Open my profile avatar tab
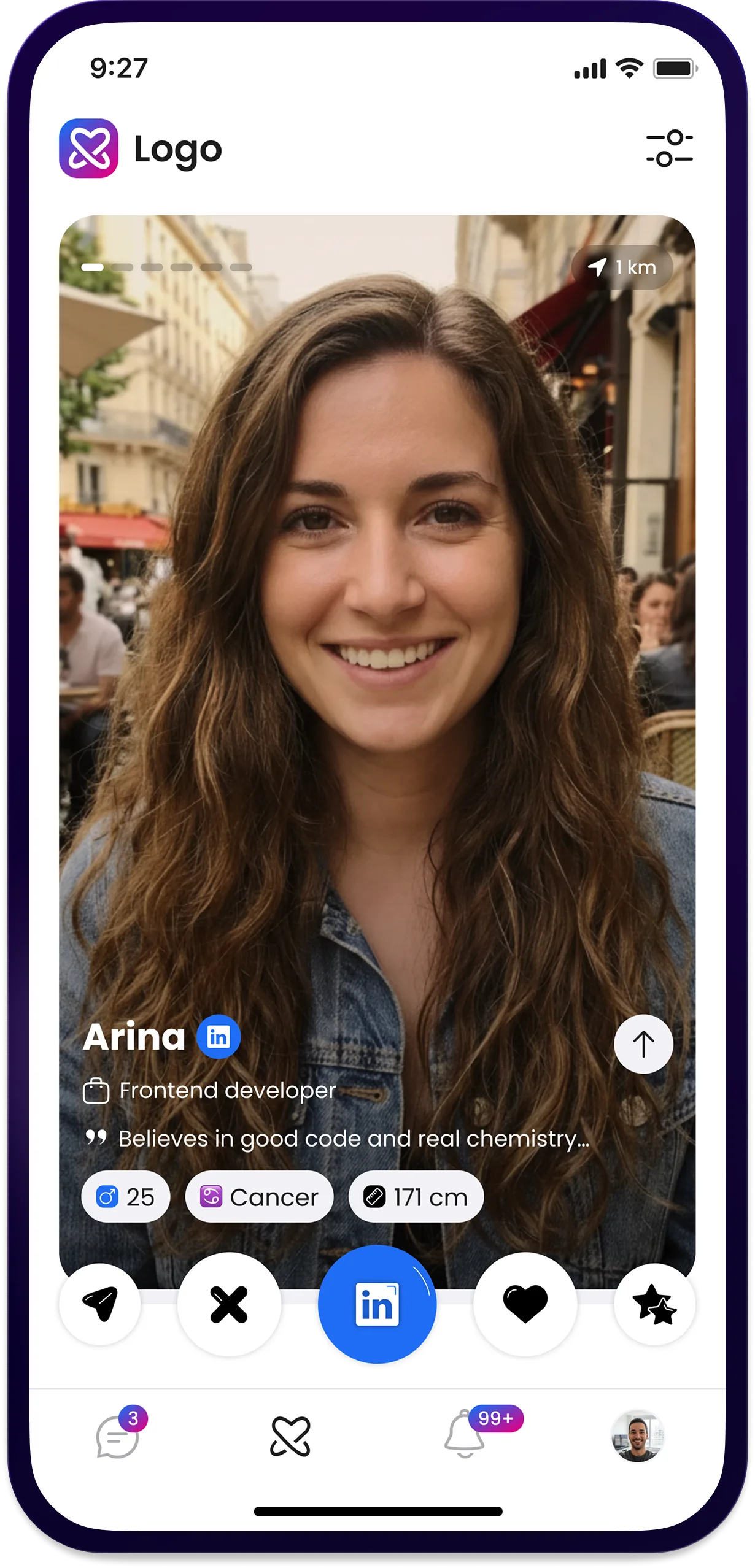This screenshot has width=755, height=1568. [x=637, y=1437]
